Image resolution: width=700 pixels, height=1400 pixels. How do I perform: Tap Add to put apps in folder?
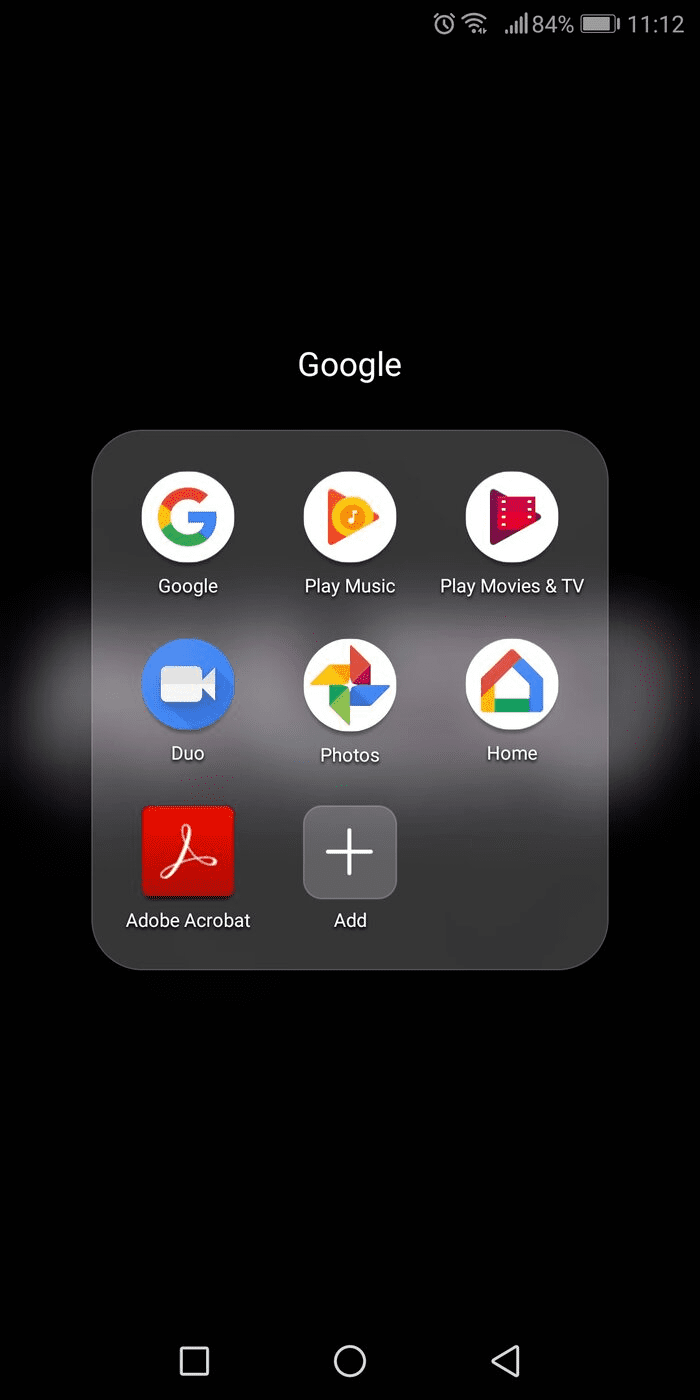pos(350,852)
